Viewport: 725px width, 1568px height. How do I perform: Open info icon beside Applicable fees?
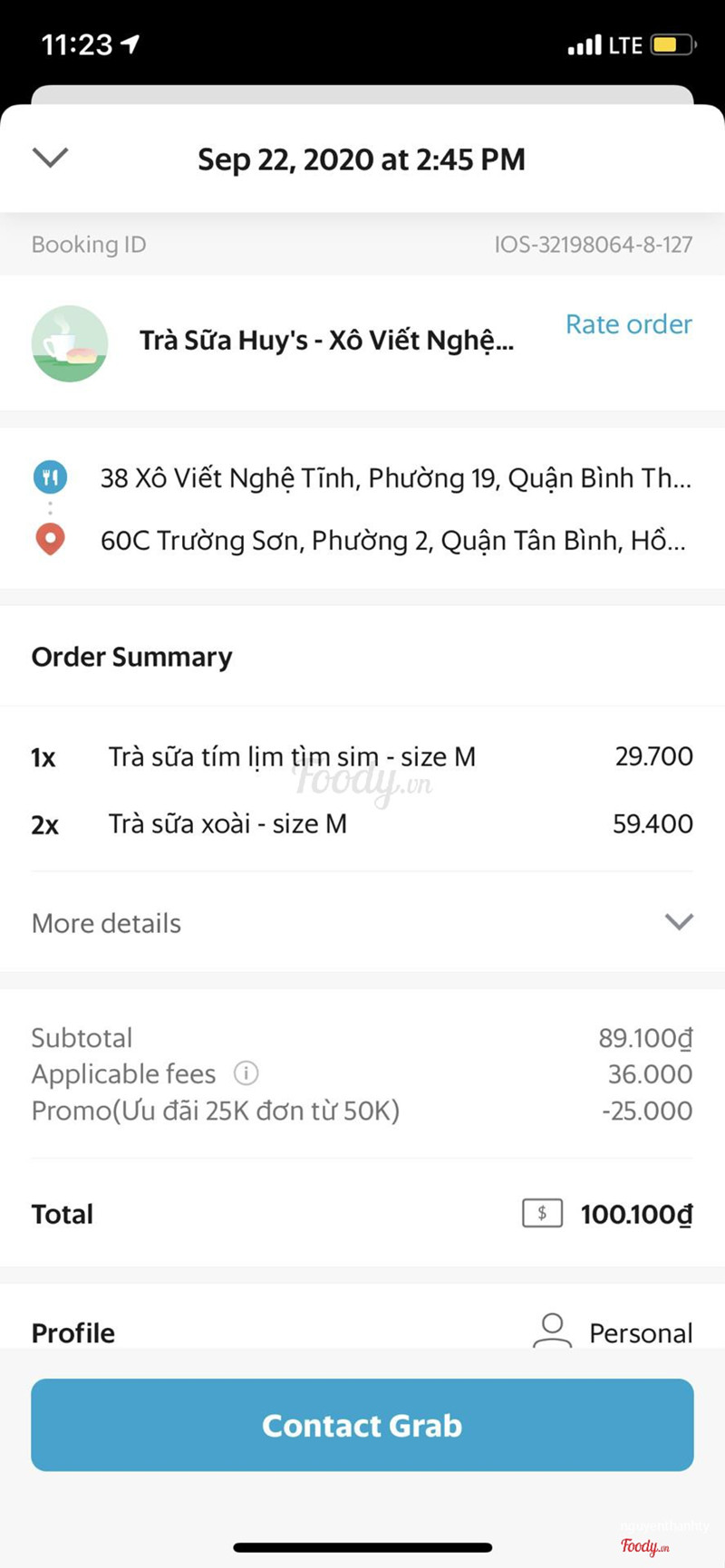tap(246, 1073)
